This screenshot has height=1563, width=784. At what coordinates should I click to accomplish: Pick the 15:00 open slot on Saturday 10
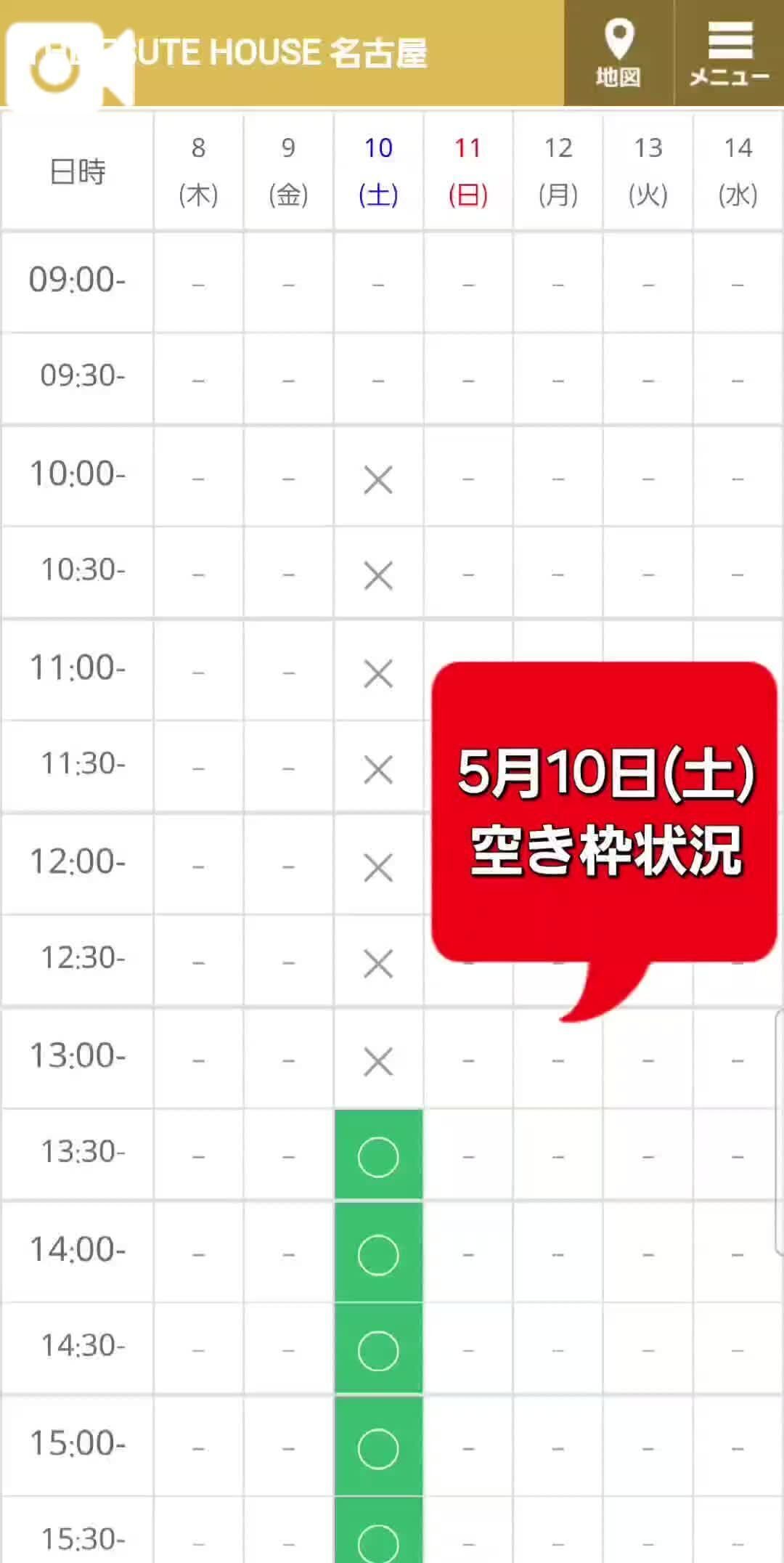378,1447
